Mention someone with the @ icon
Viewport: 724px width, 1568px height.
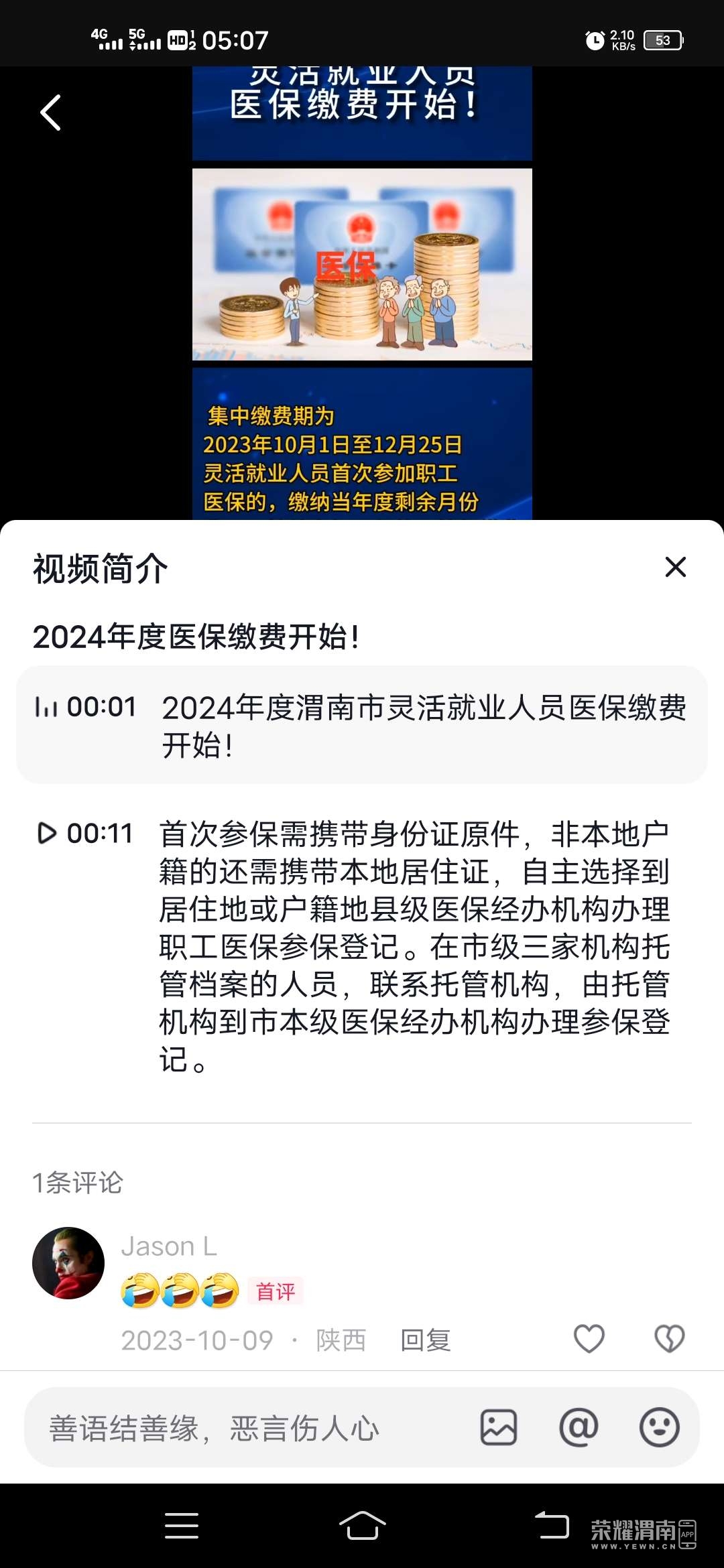pos(579,1427)
